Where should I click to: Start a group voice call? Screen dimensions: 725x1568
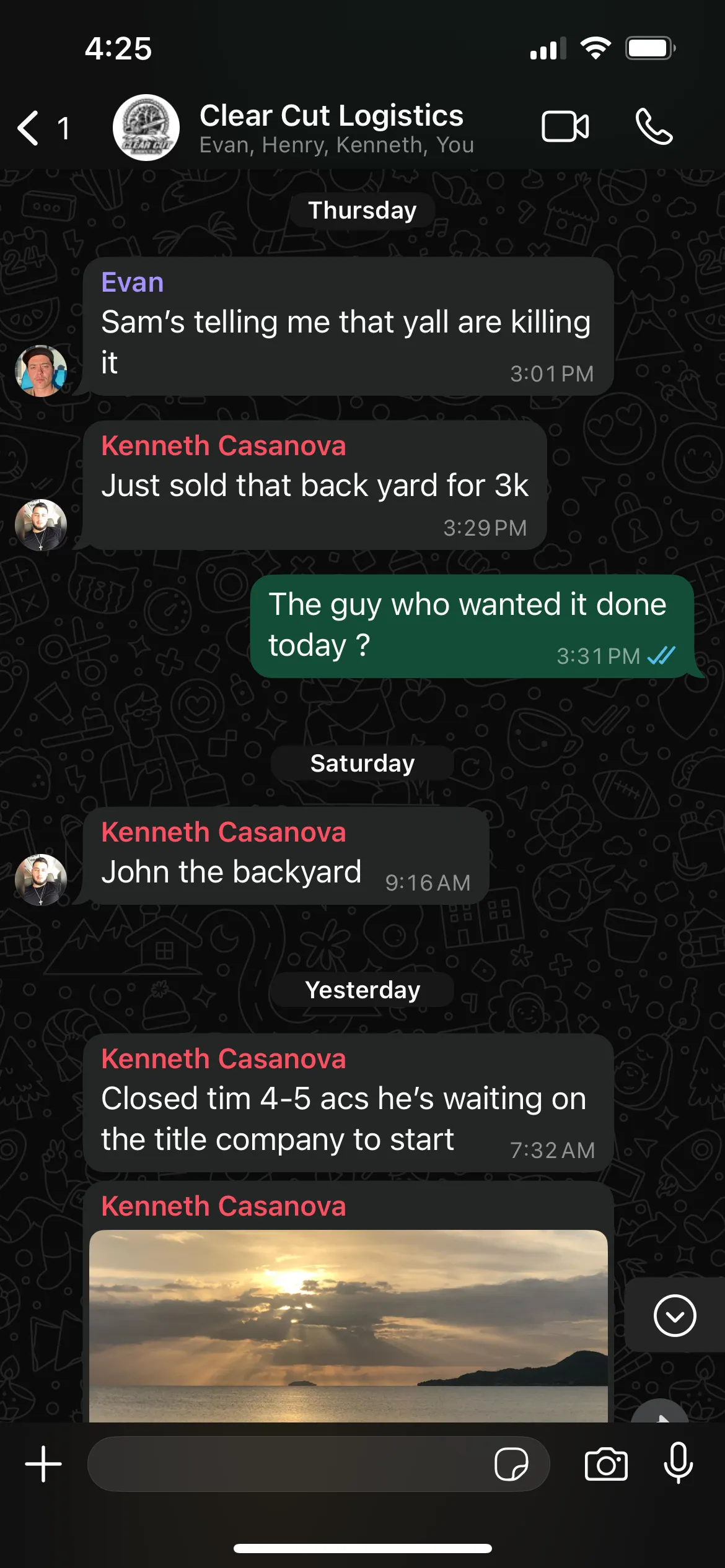[x=654, y=127]
